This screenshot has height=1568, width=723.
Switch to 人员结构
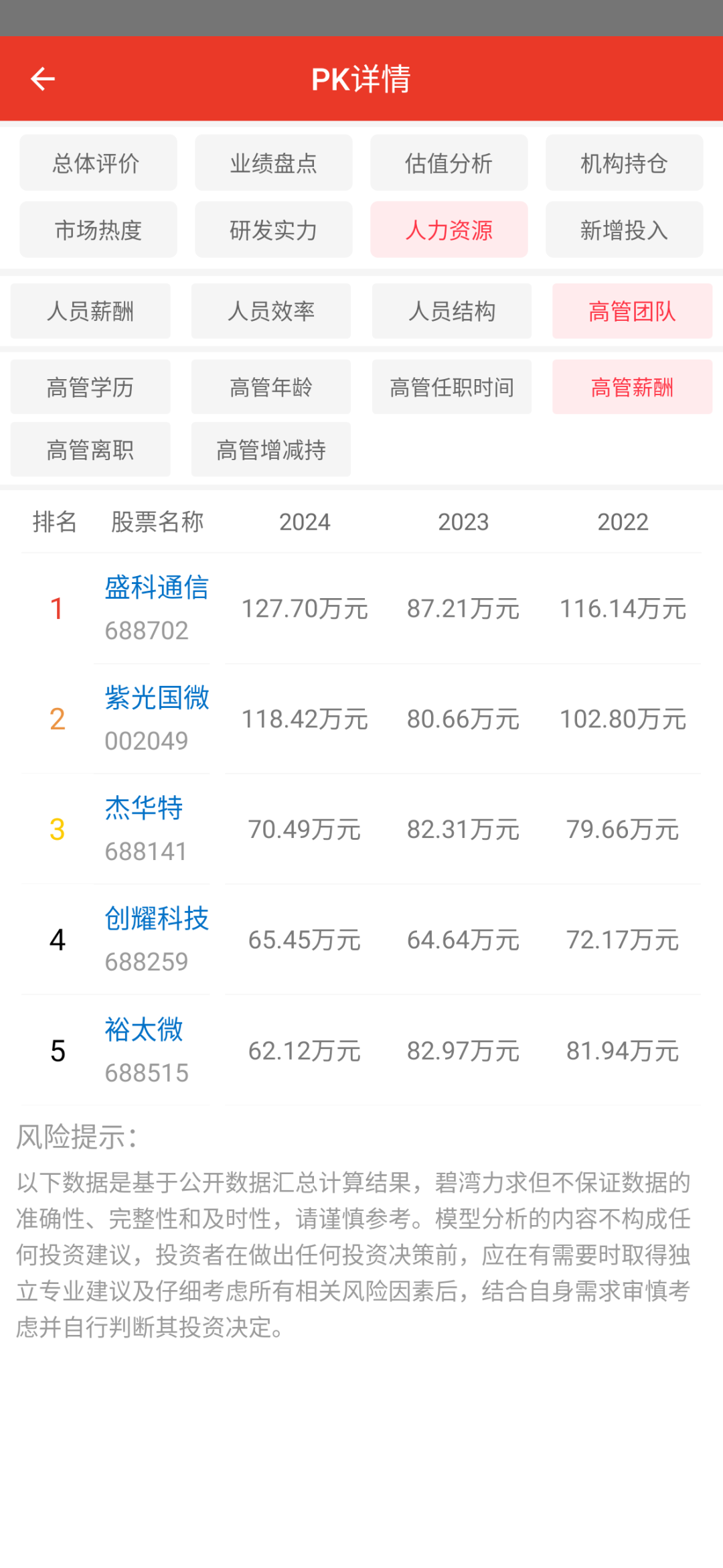point(452,311)
